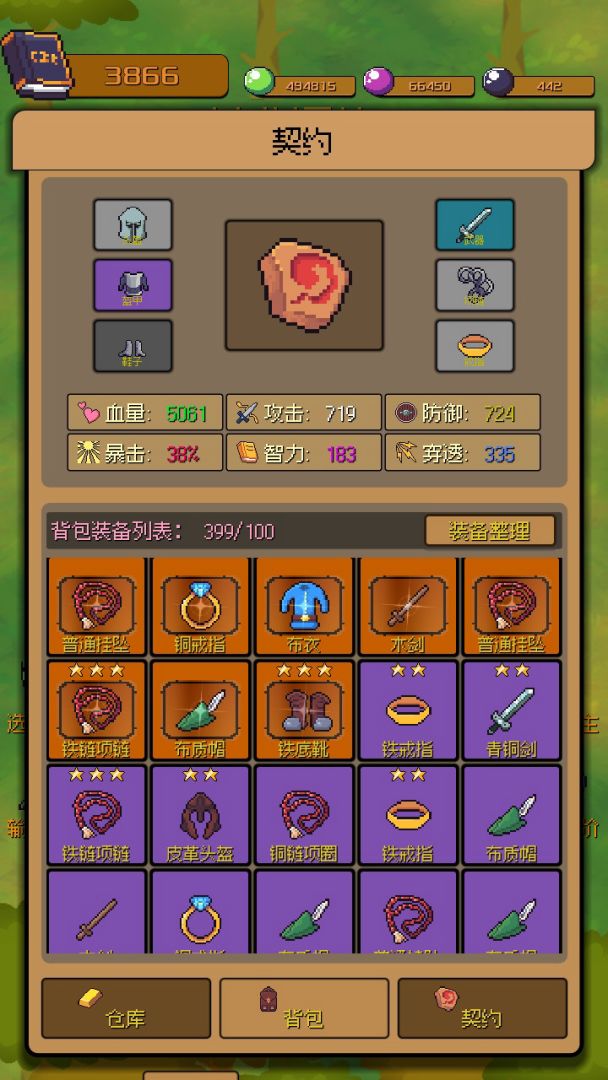608x1080 pixels.
Task: Select the necklace equipment slot
Action: [x=474, y=285]
